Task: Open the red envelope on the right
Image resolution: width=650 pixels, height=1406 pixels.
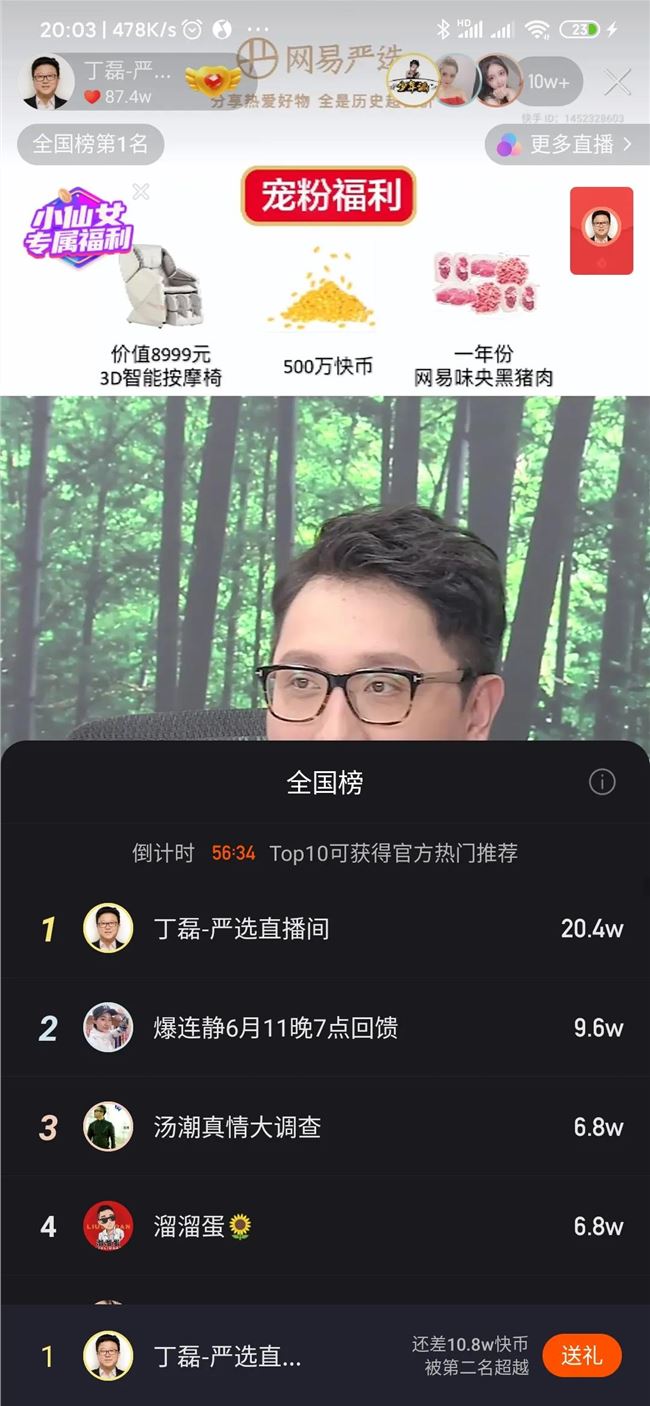Action: click(x=601, y=230)
